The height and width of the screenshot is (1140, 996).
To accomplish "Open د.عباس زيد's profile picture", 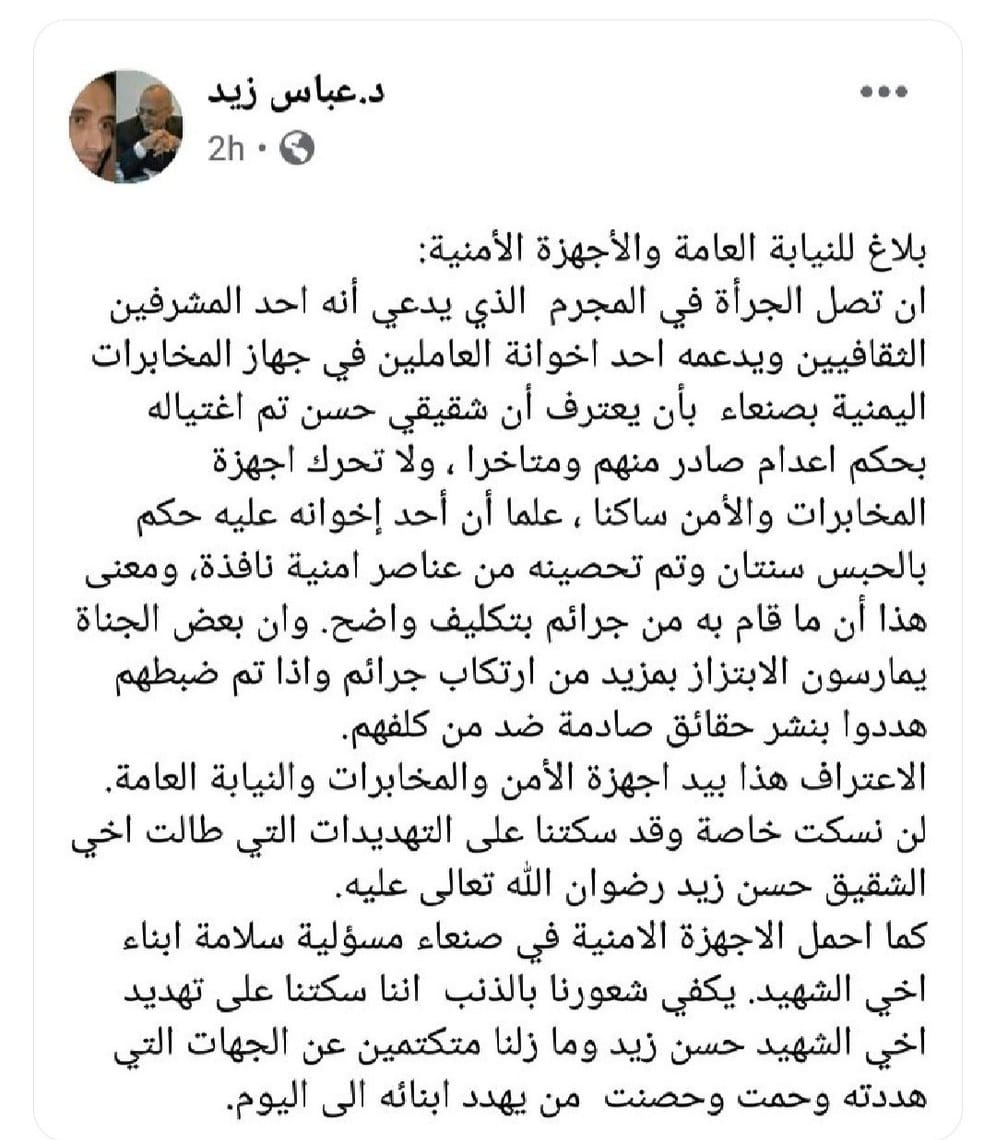I will 126,126.
